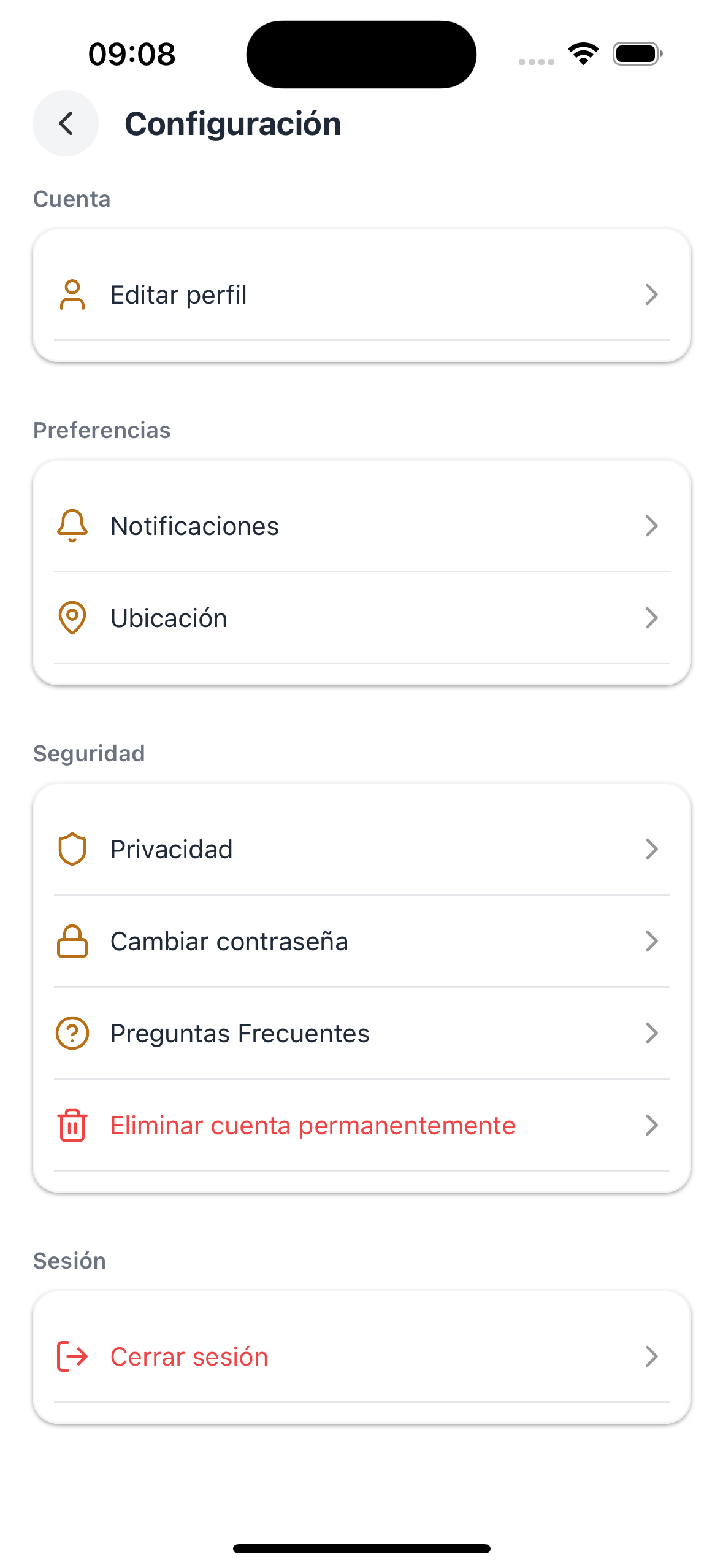Open Editar perfil via its chevron
Screen dimensions: 723x1568
tap(652, 294)
